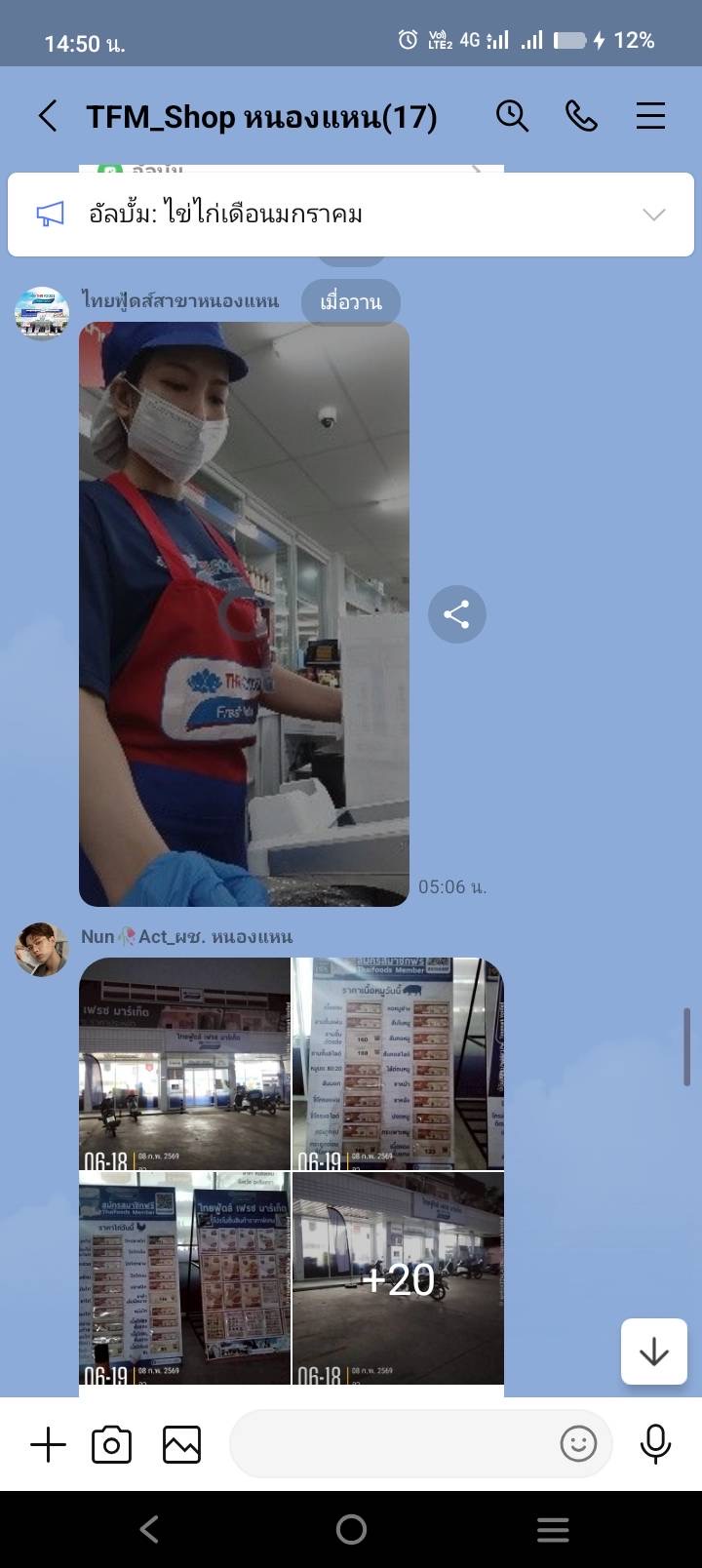Search within this chat

[x=512, y=116]
